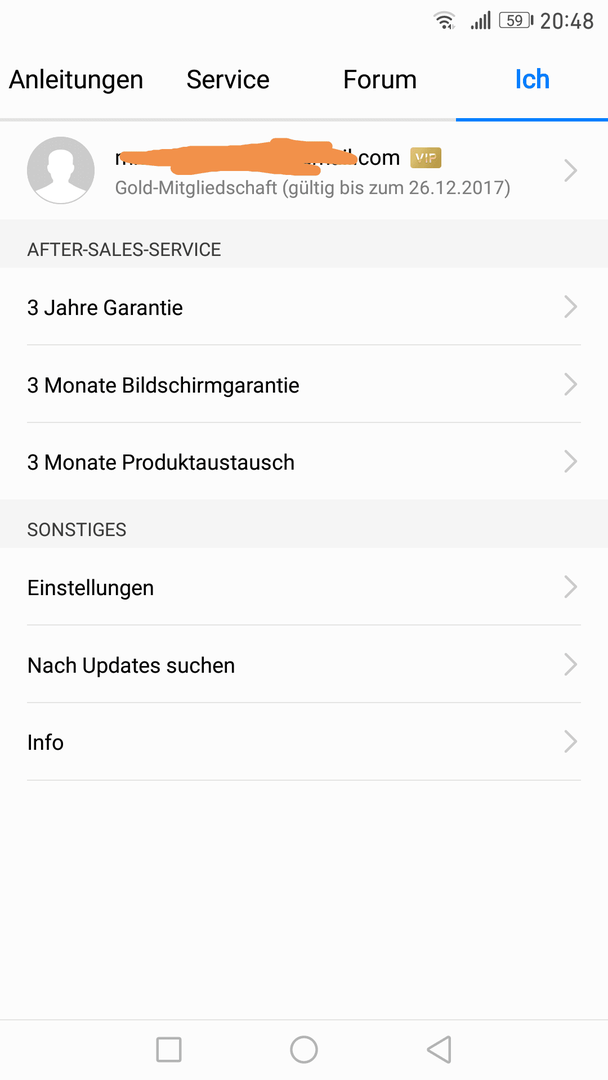The width and height of the screenshot is (608, 1080).
Task: Open 3 Monate Produktaustausch
Action: click(304, 461)
